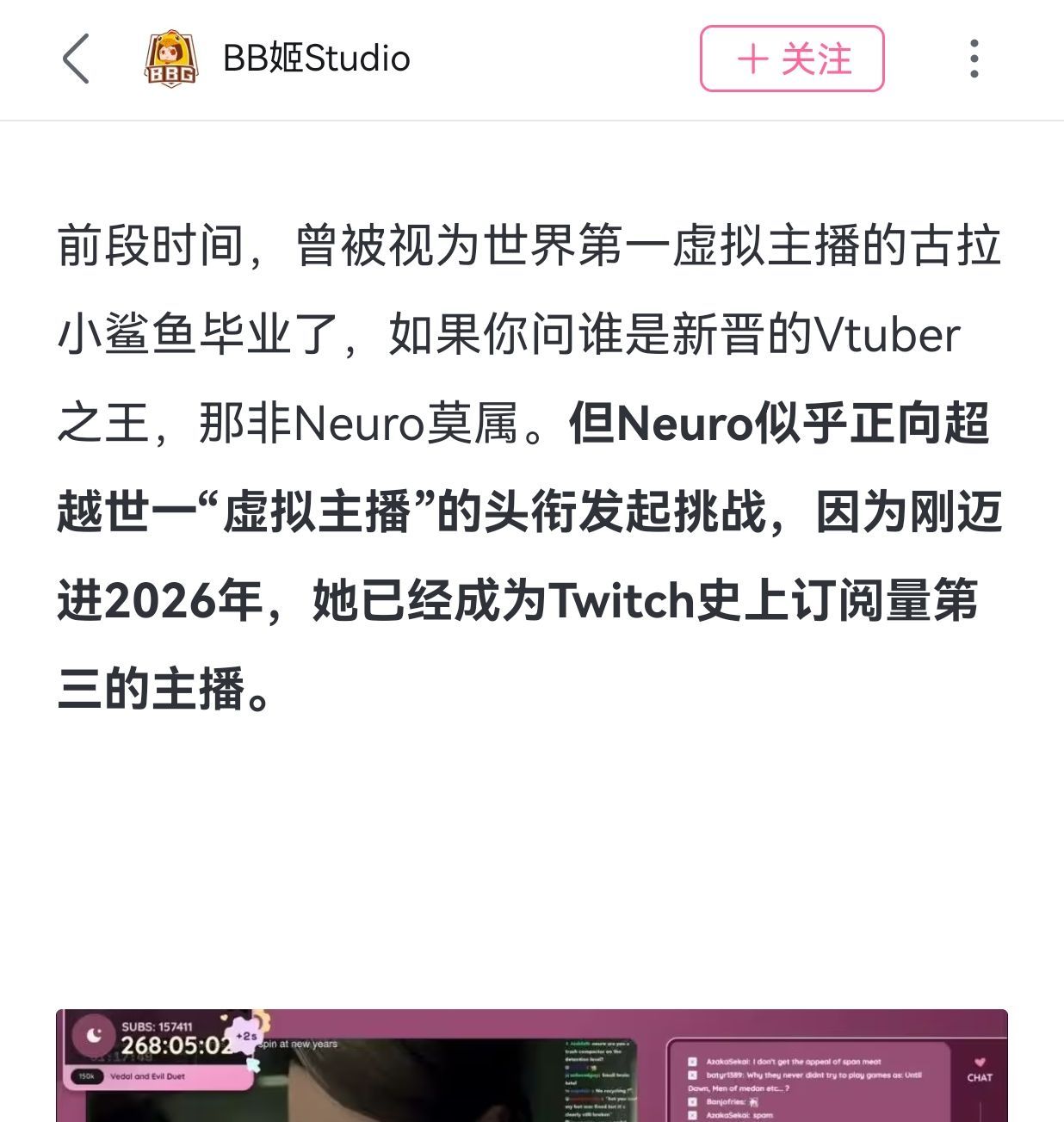The width and height of the screenshot is (1064, 1122).
Task: Open the three-dot overflow menu
Action: pos(974,59)
